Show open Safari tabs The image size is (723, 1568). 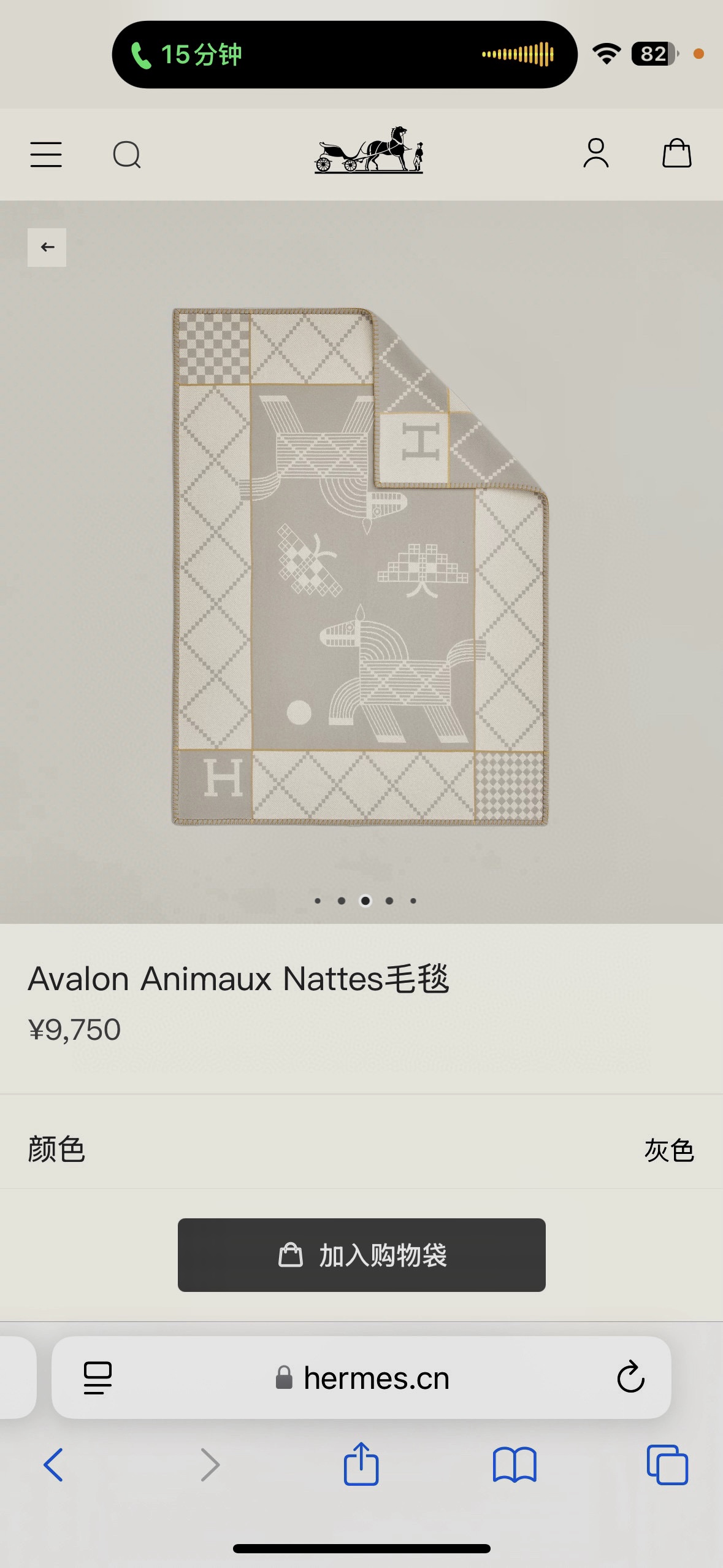pos(667,1465)
